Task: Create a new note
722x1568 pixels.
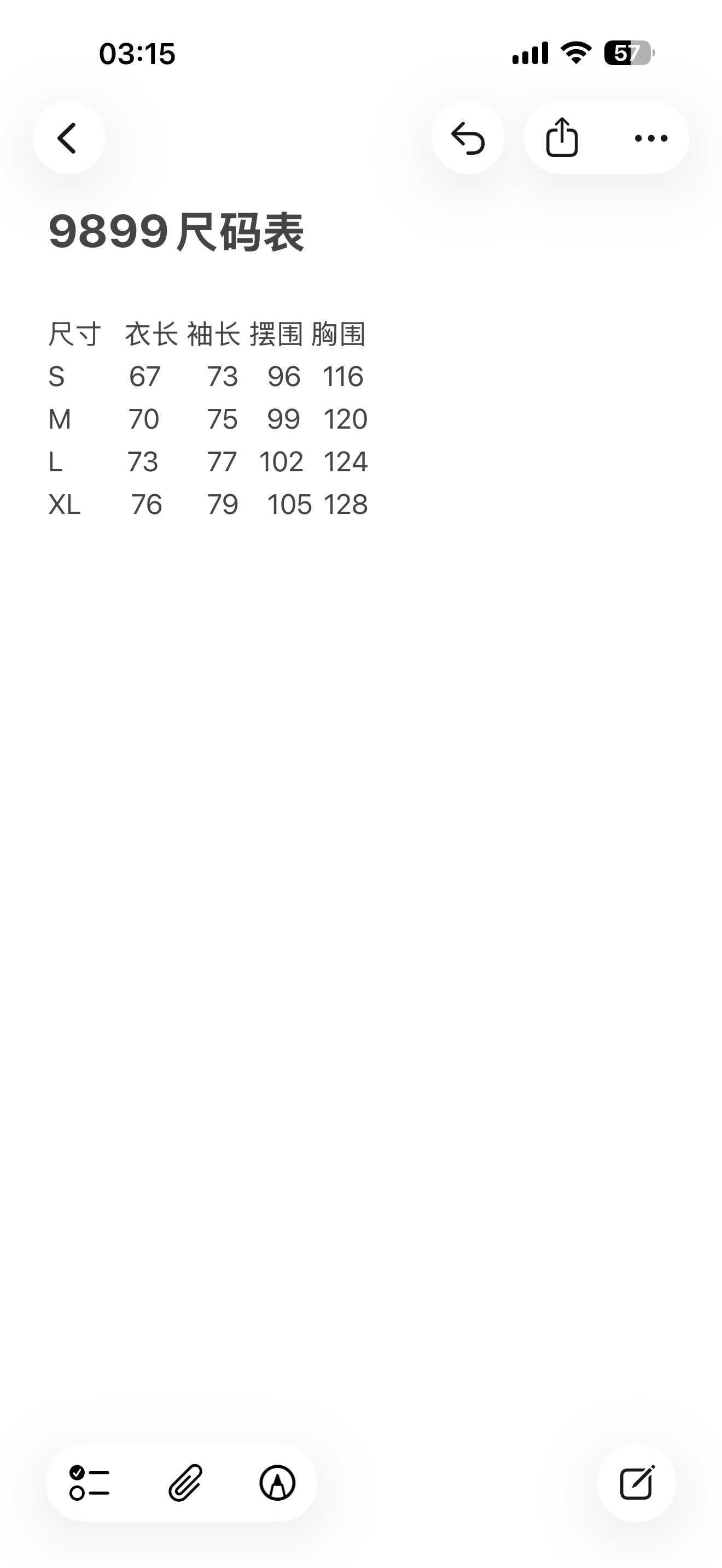Action: [636, 1482]
